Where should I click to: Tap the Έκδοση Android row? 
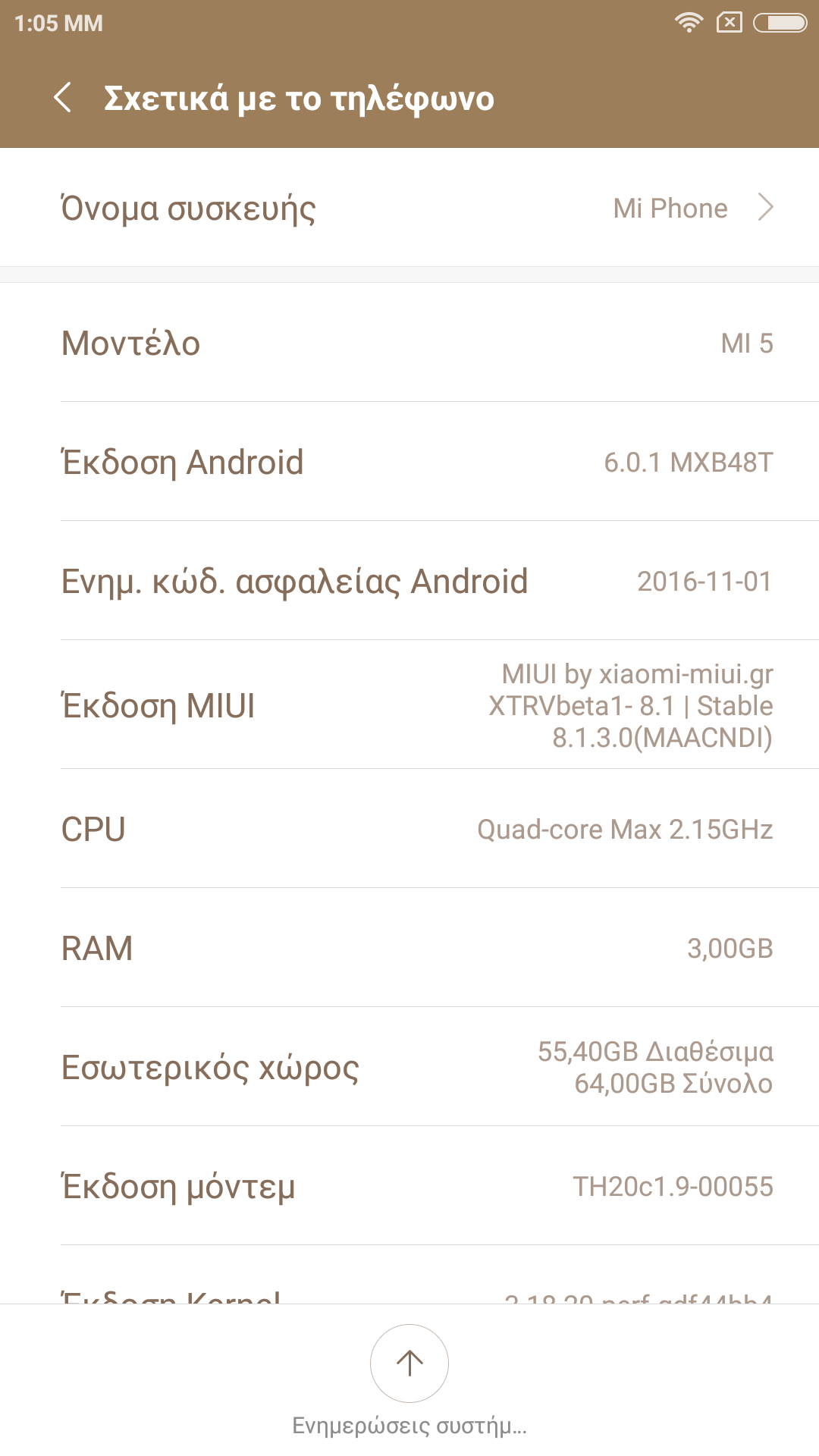click(x=409, y=462)
